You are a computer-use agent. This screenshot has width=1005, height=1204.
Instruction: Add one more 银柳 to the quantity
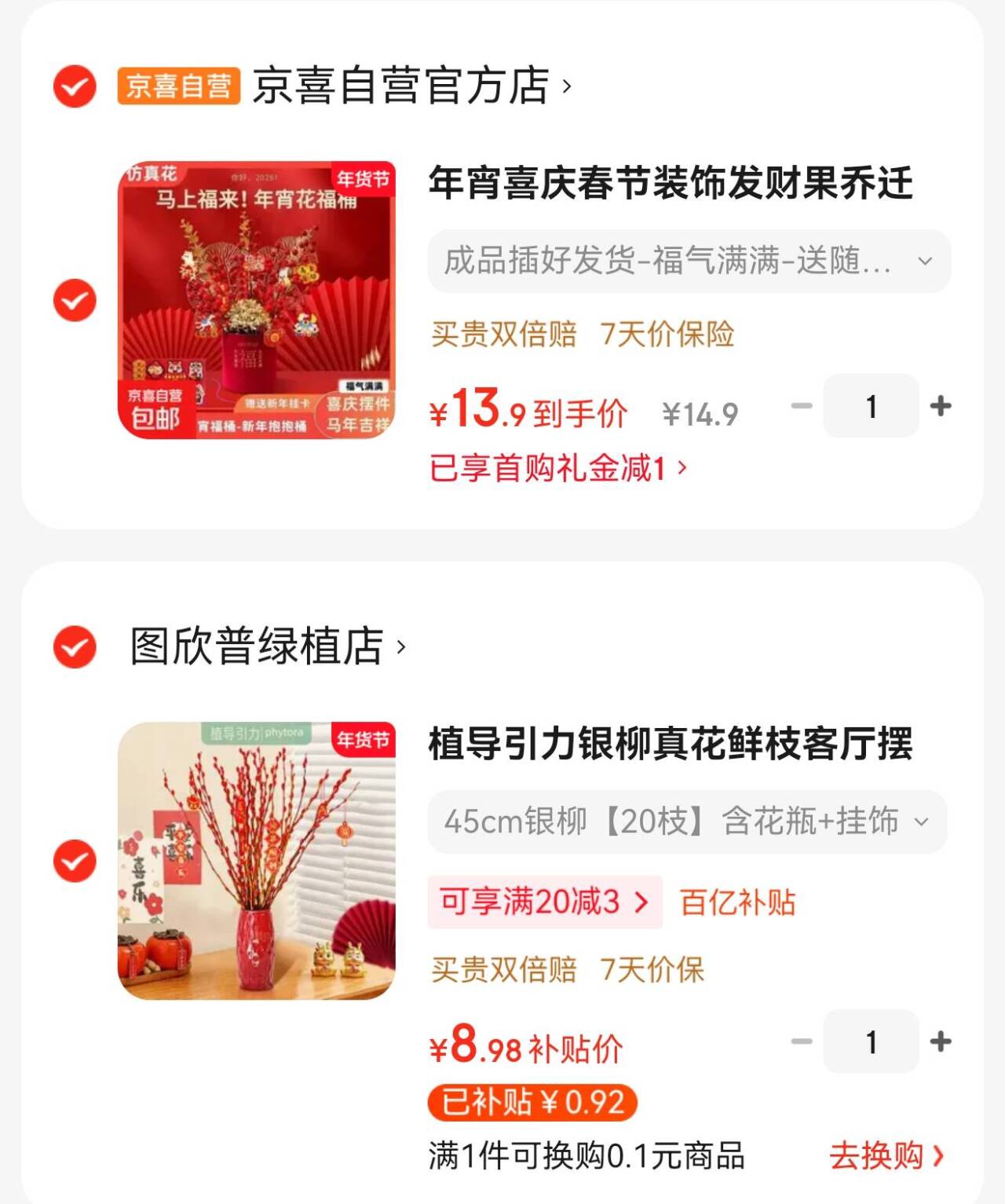tap(940, 1042)
